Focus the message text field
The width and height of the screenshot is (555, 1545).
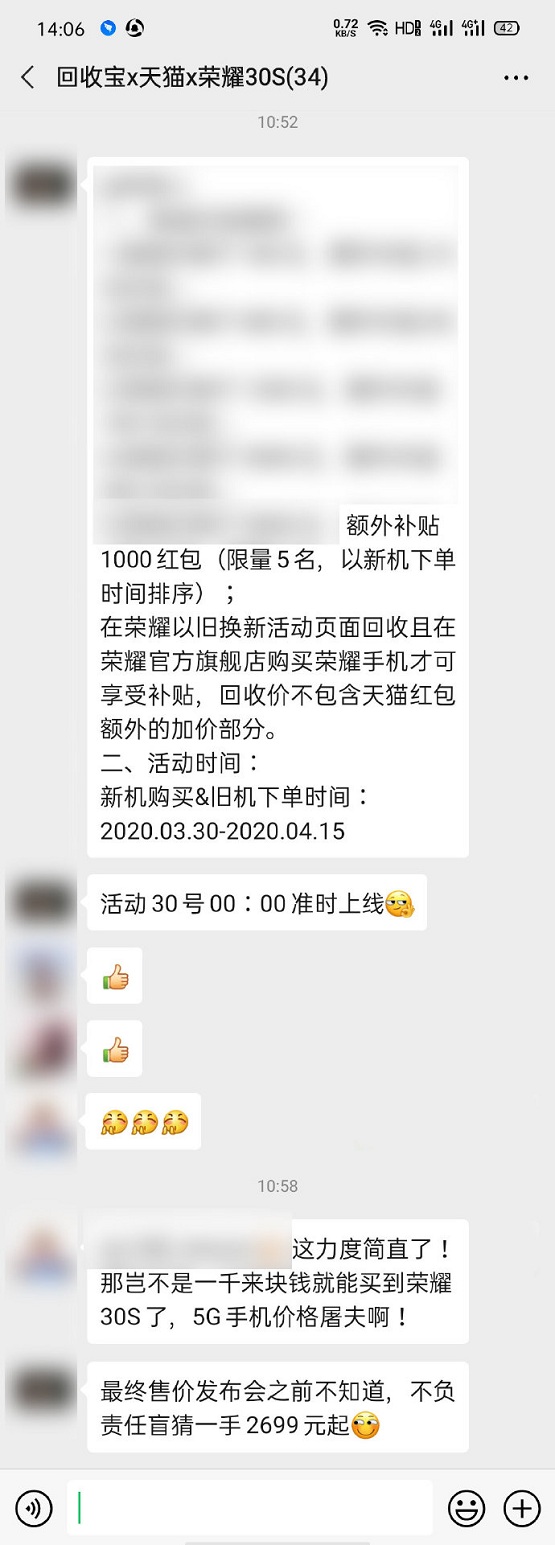(249, 1507)
